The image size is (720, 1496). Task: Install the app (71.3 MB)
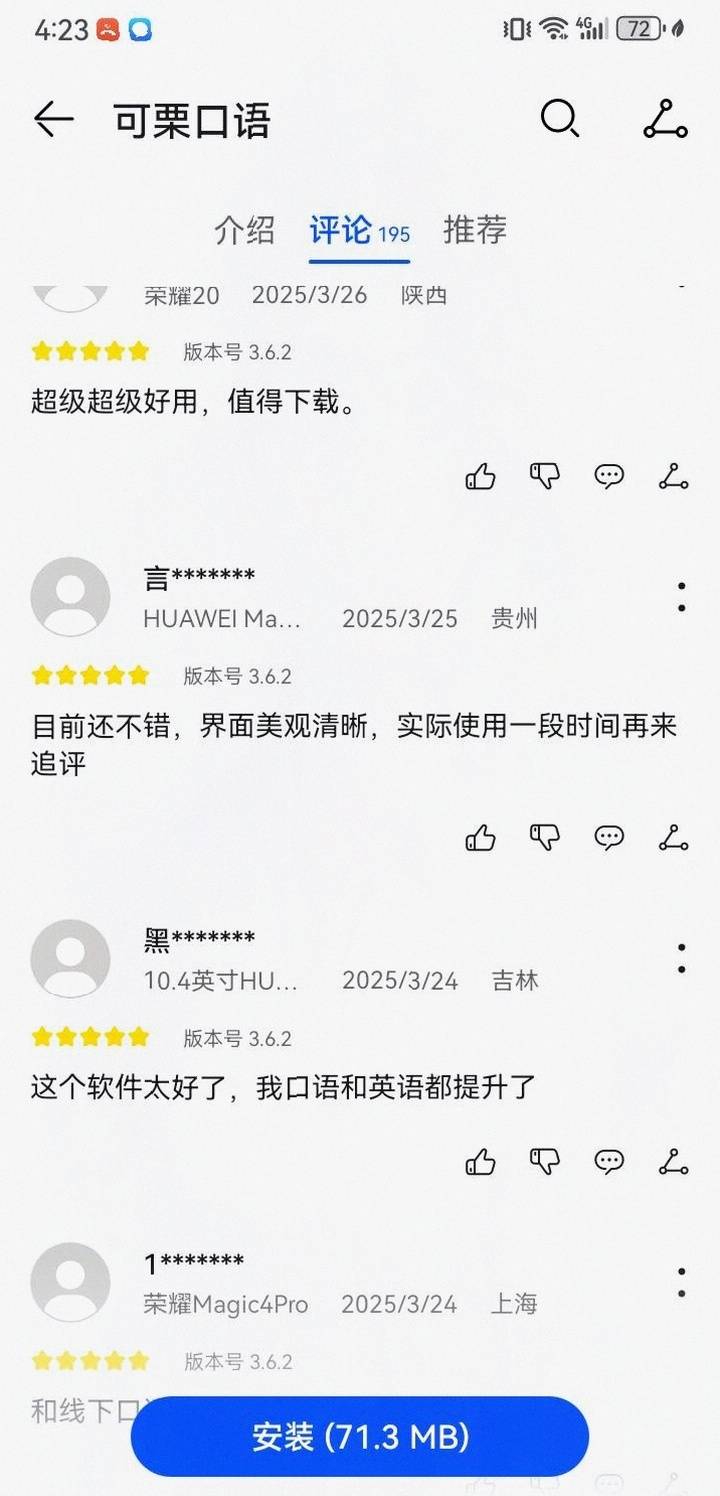coord(360,1437)
